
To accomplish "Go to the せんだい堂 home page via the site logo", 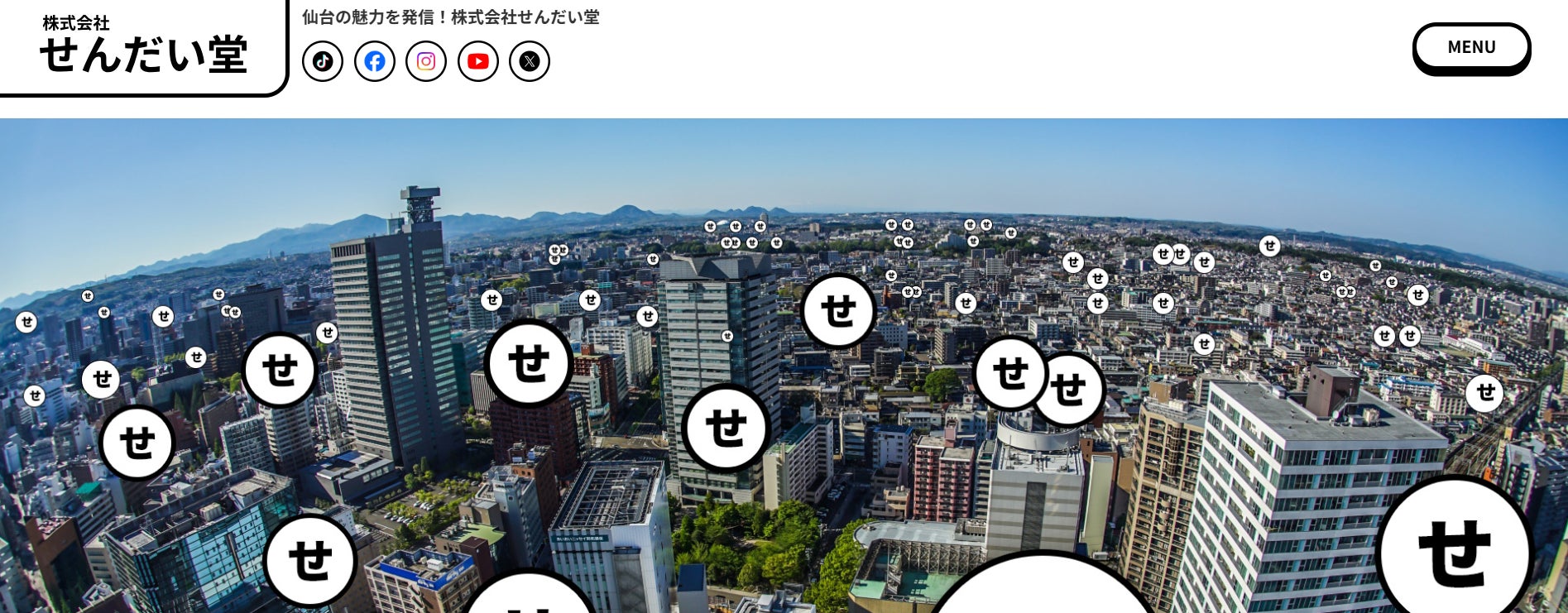I will coord(143,46).
